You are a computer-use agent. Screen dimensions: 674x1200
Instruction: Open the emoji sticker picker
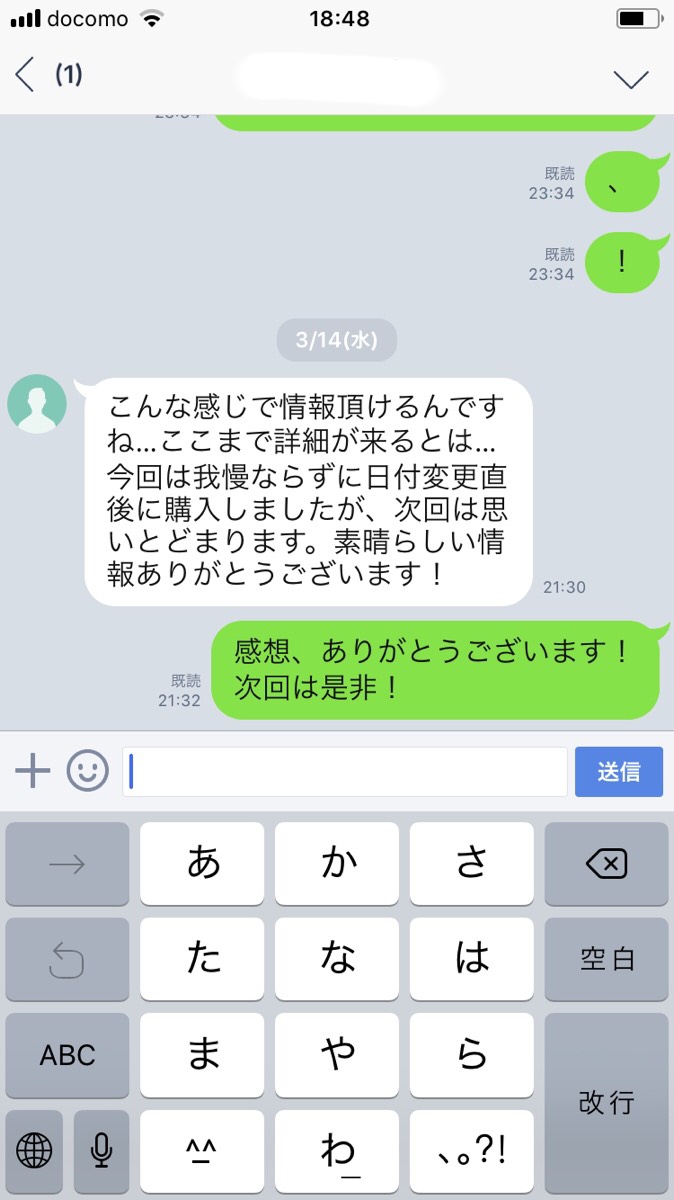(87, 771)
